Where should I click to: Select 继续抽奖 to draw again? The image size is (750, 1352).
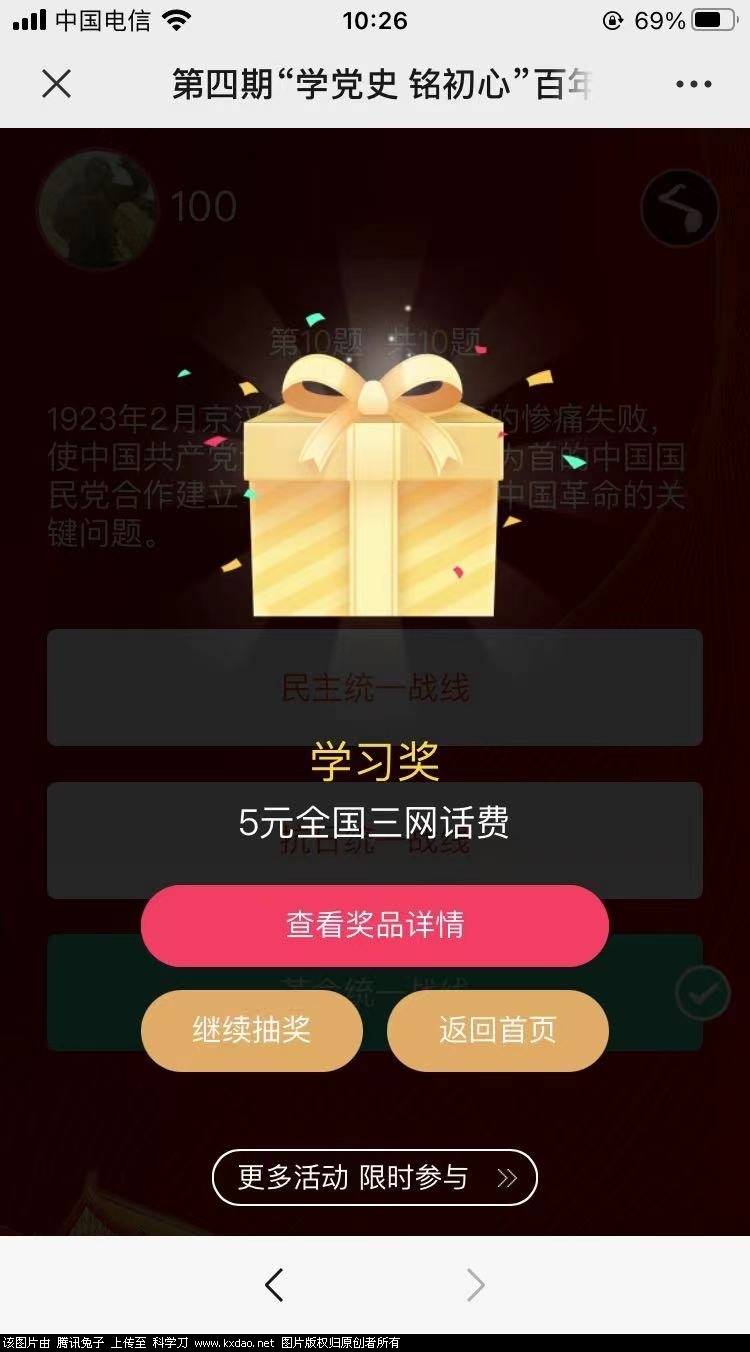pos(251,1030)
